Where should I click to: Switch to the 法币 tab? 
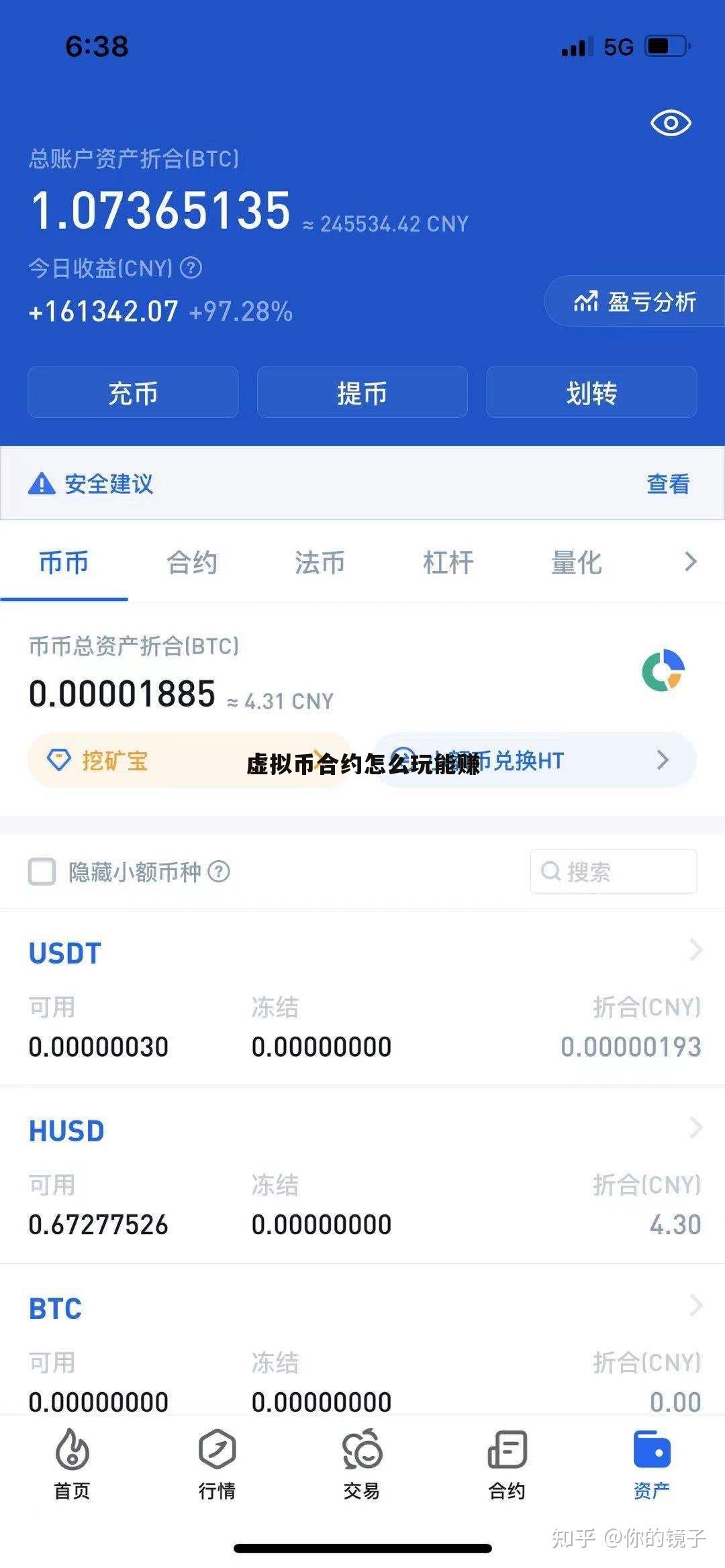click(x=320, y=562)
